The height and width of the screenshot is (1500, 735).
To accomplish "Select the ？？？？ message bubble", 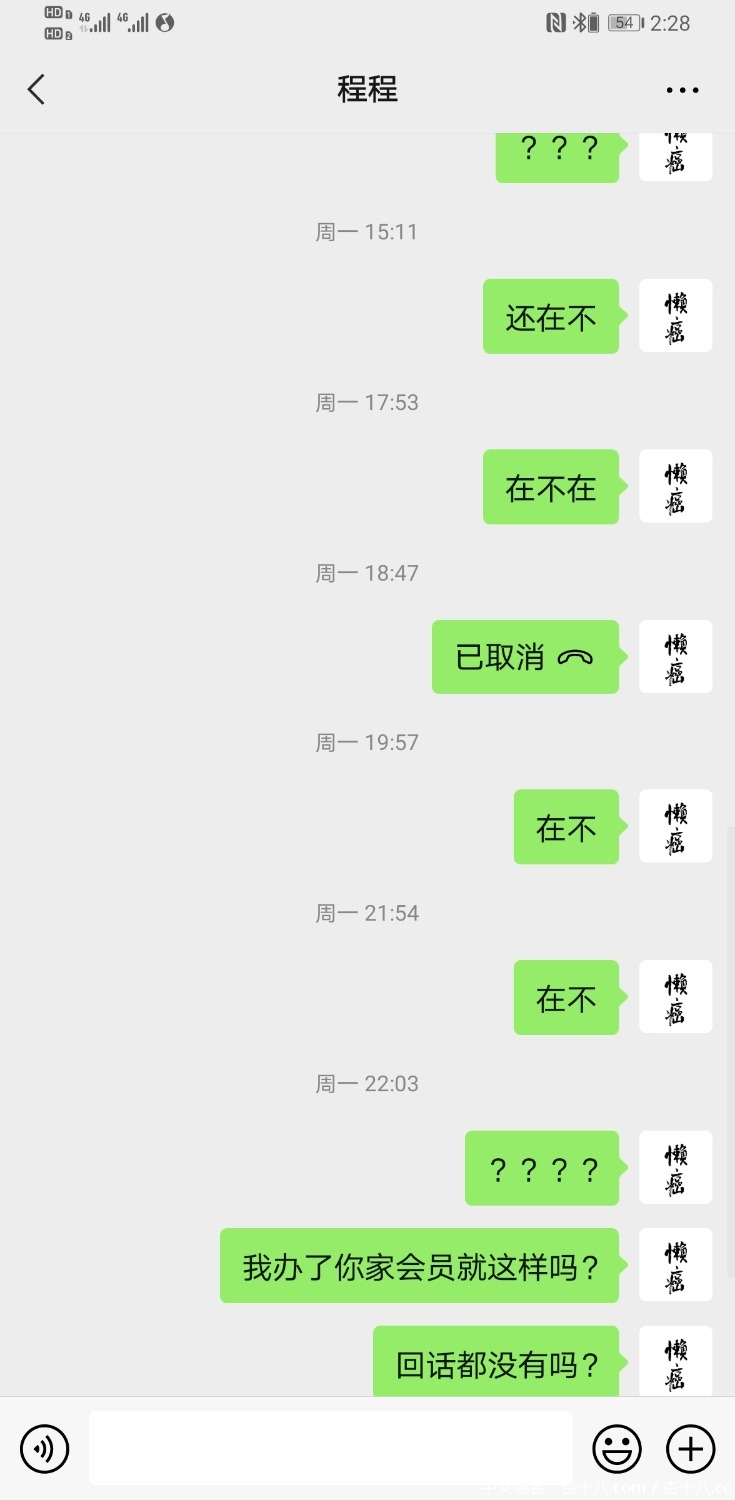I will click(542, 1168).
